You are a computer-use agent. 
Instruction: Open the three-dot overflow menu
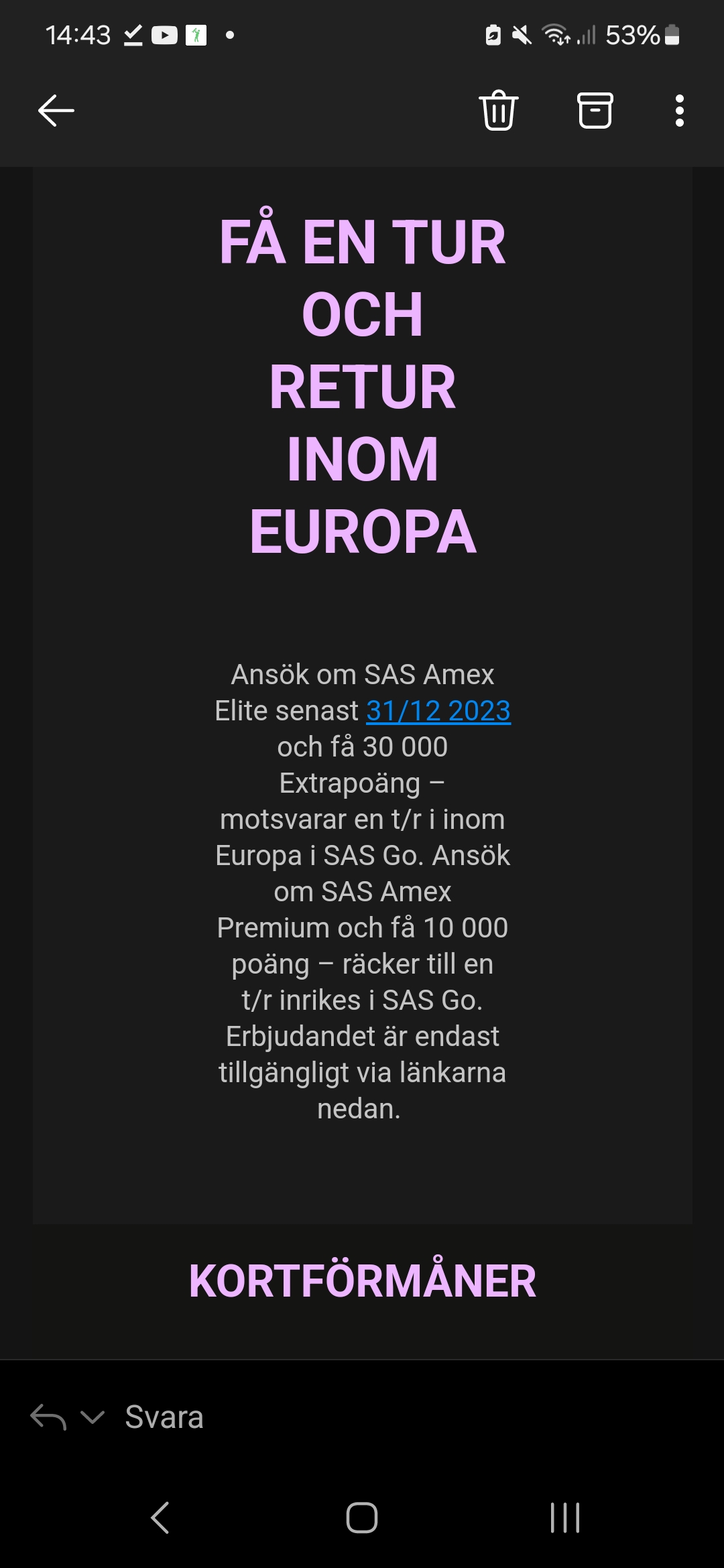[679, 111]
